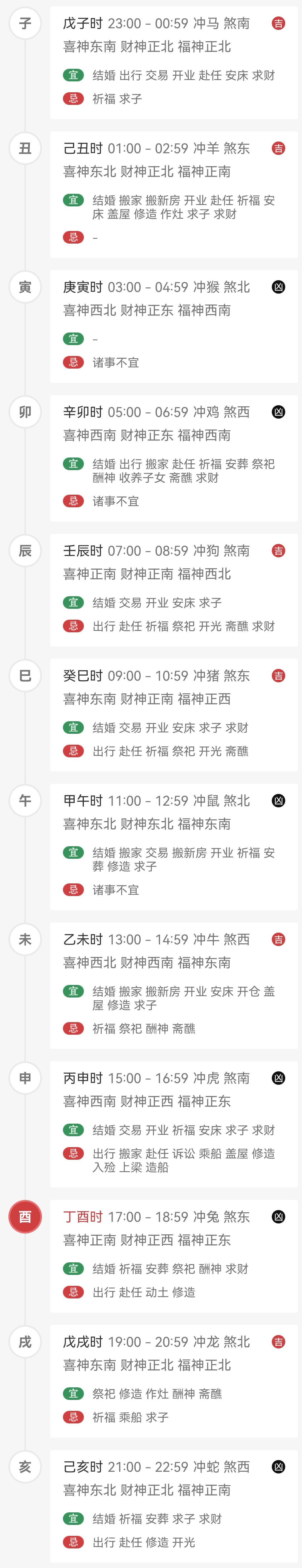Tap the 申 hour marker
The width and height of the screenshot is (302, 1568).
[25, 1078]
